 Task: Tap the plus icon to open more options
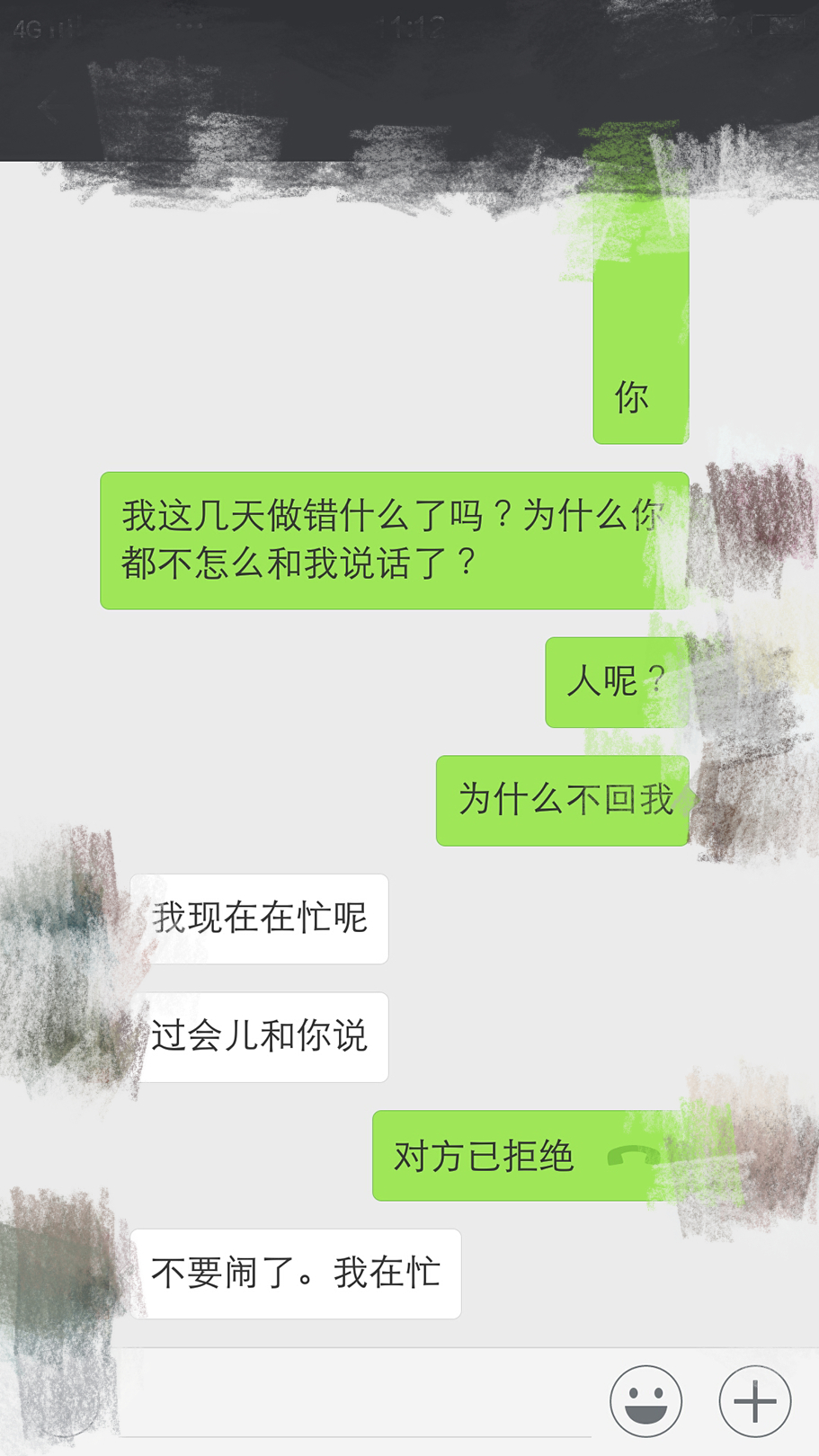(x=755, y=1399)
